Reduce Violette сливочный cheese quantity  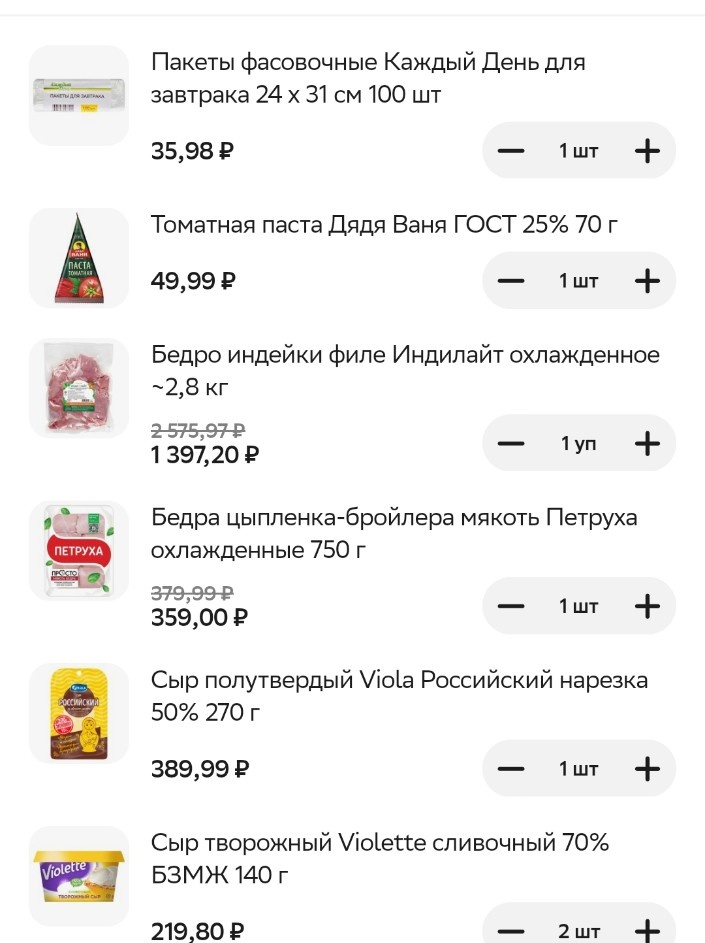click(x=511, y=930)
